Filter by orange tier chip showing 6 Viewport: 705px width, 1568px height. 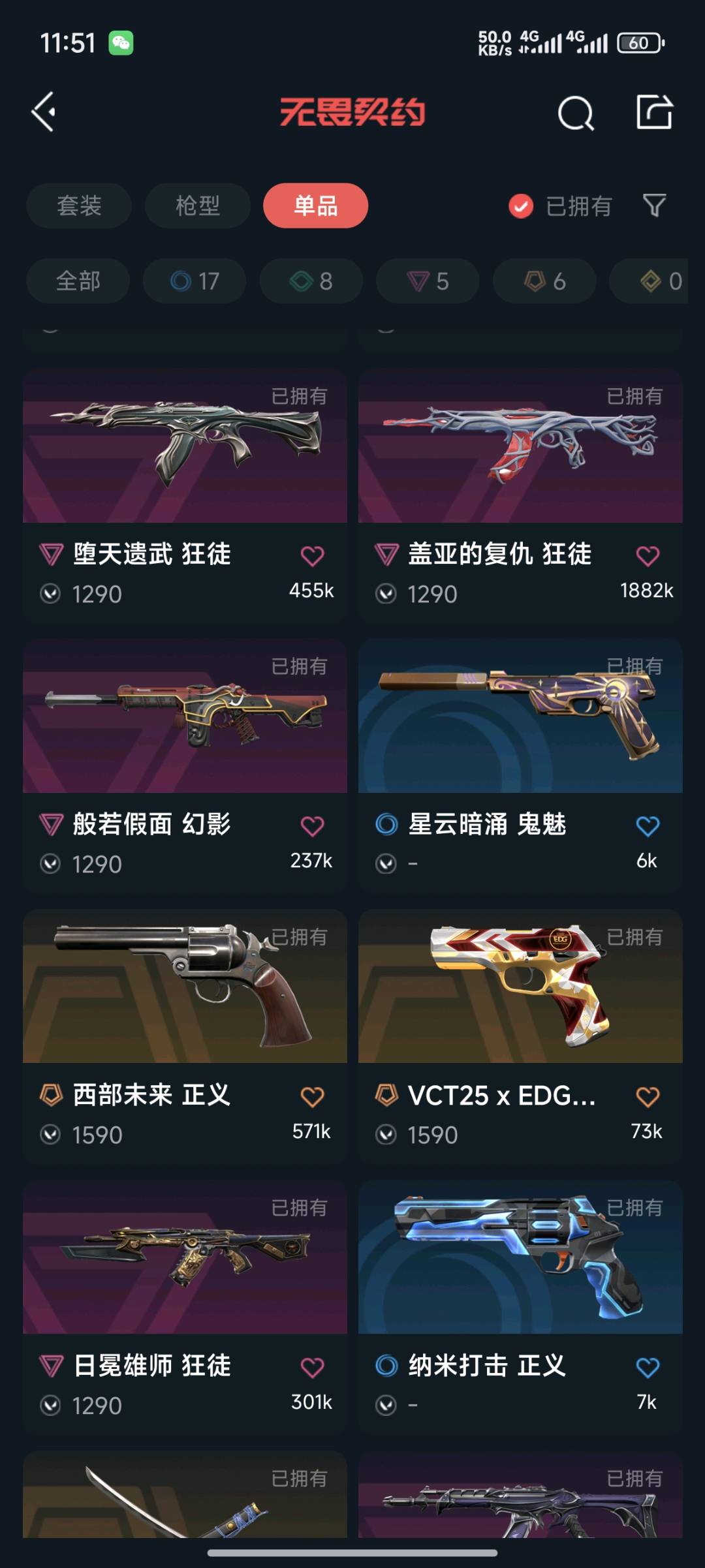(x=544, y=281)
